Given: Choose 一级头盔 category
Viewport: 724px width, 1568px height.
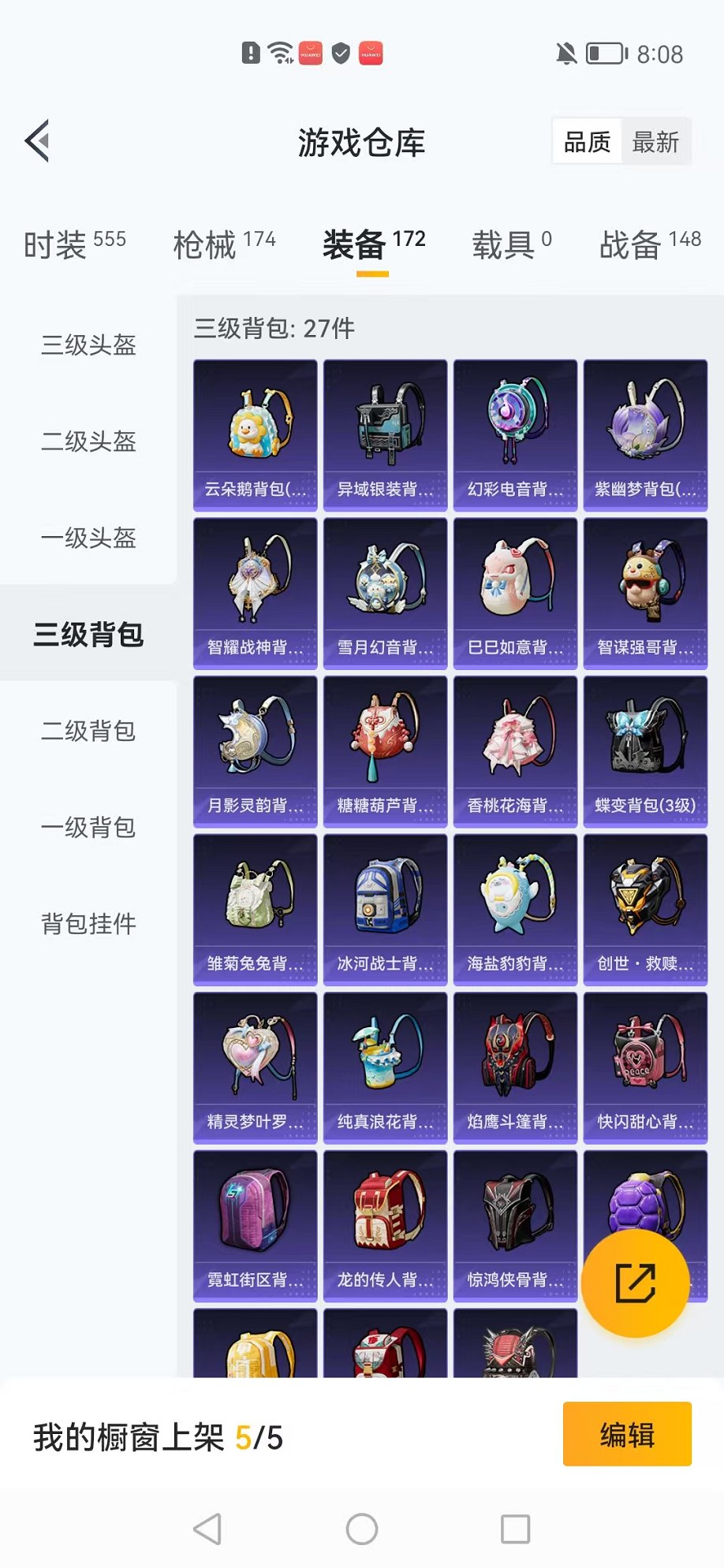Looking at the screenshot, I should click(88, 538).
